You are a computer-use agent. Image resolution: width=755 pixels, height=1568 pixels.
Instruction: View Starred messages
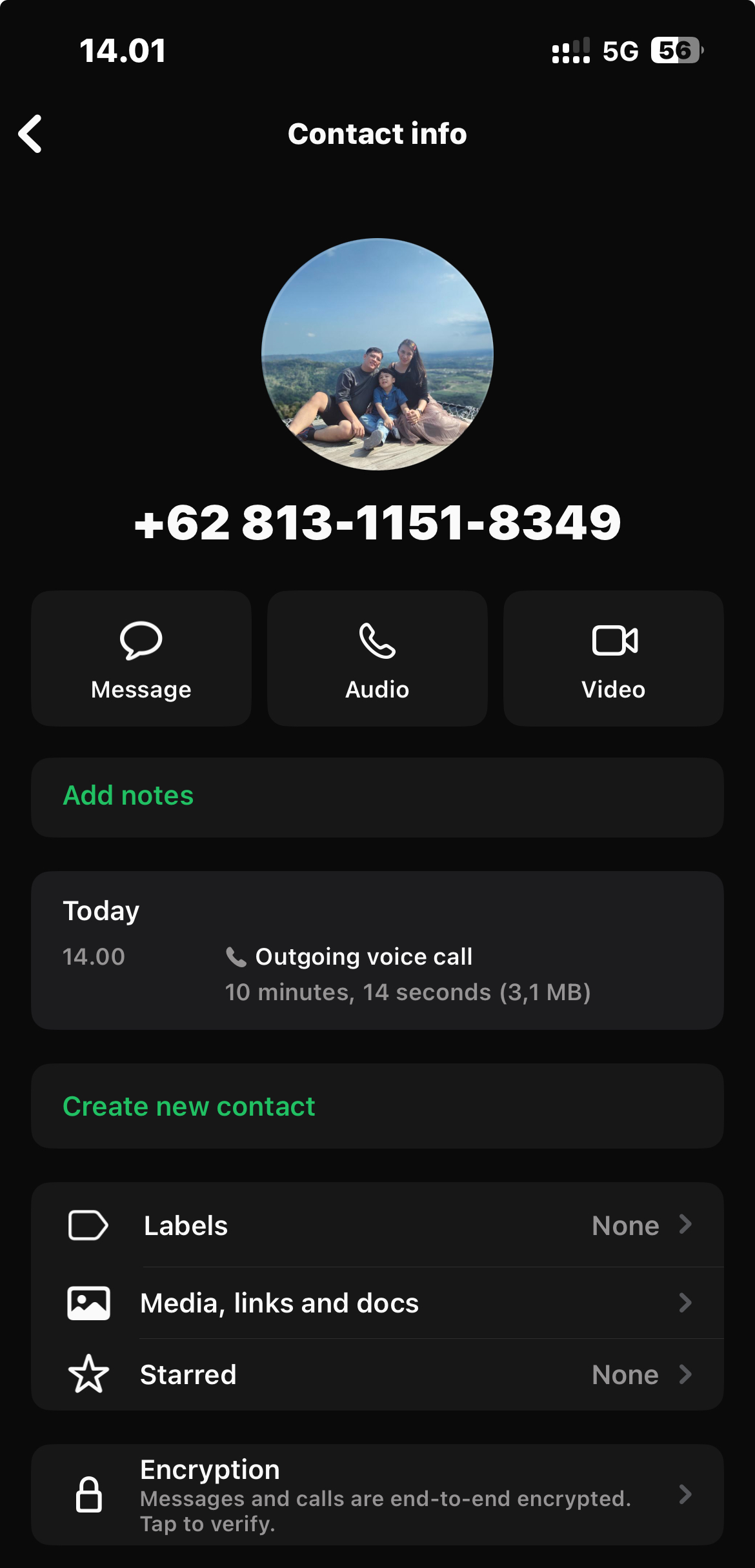click(x=377, y=1374)
